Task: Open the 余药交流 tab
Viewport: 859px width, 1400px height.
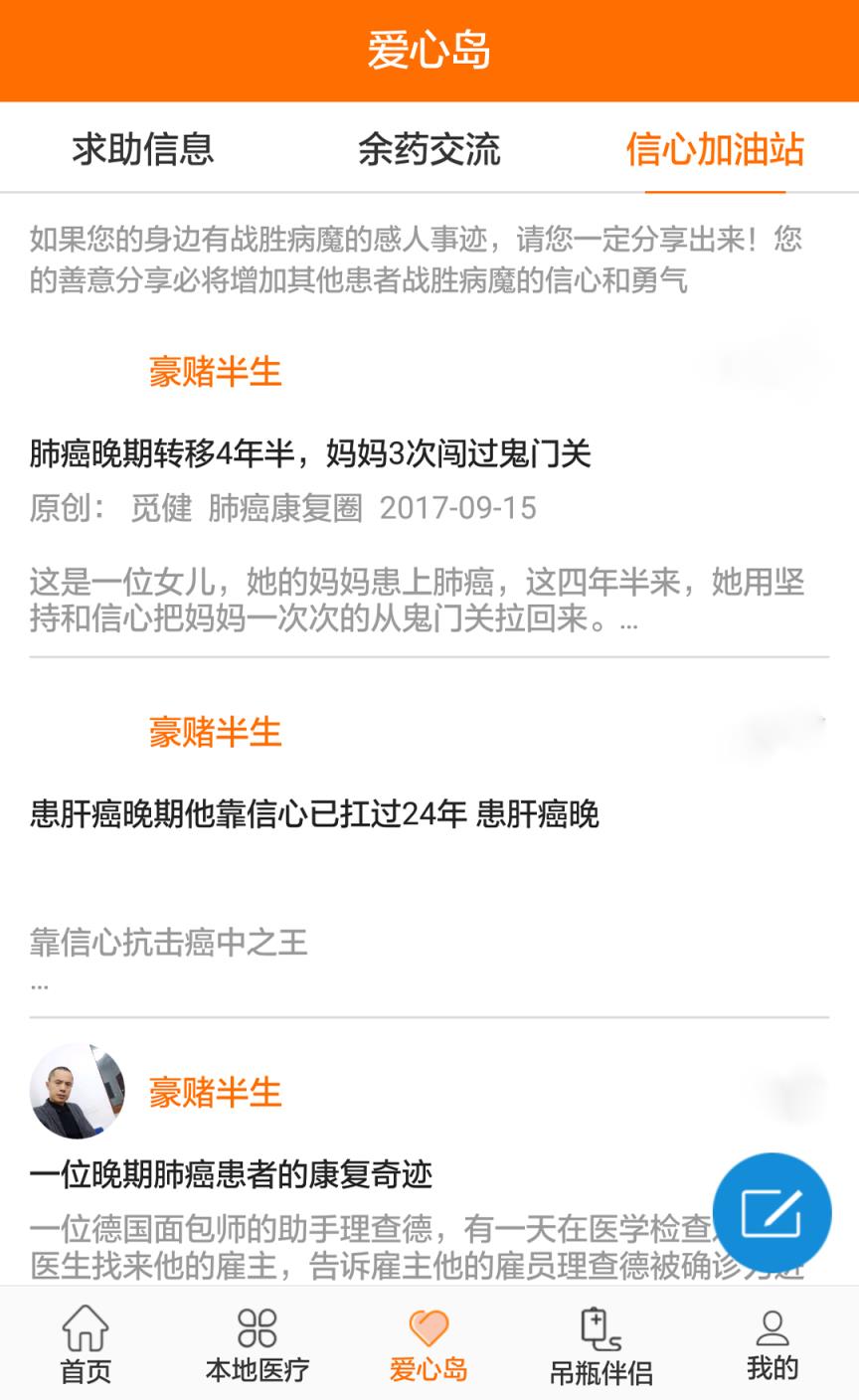Action: pyautogui.click(x=428, y=149)
